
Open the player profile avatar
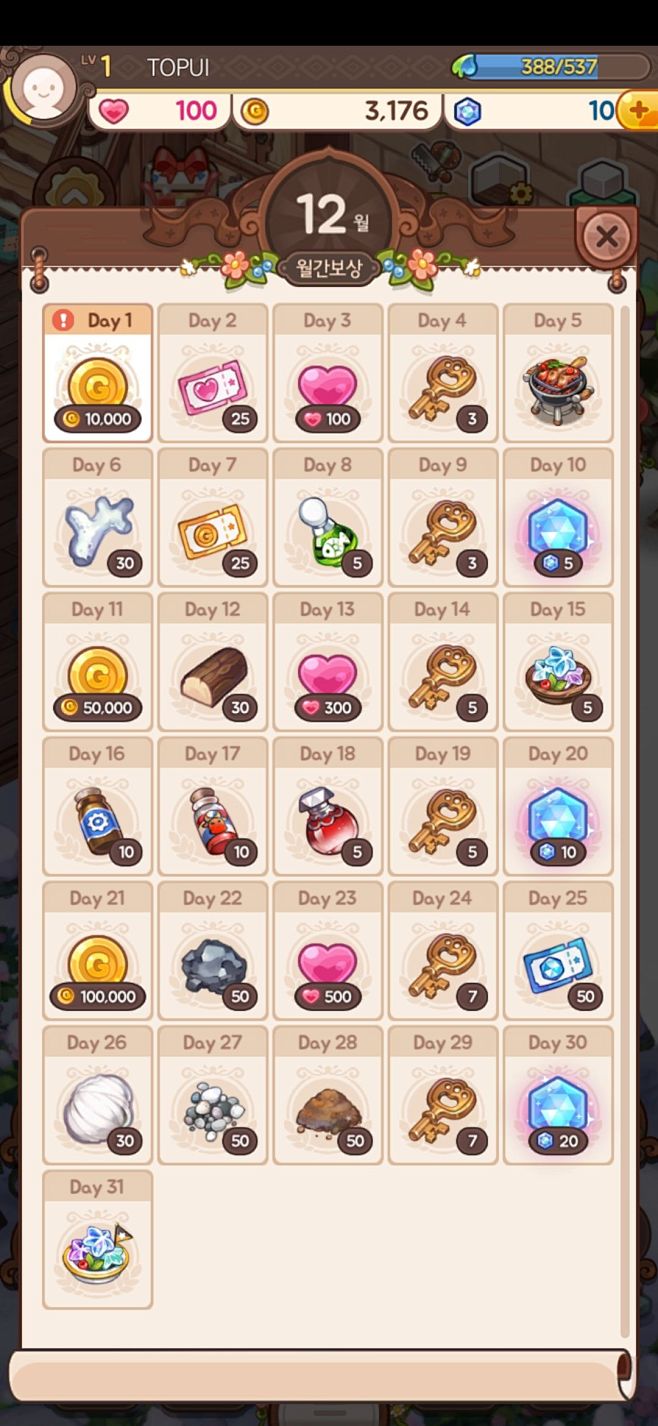click(x=41, y=89)
